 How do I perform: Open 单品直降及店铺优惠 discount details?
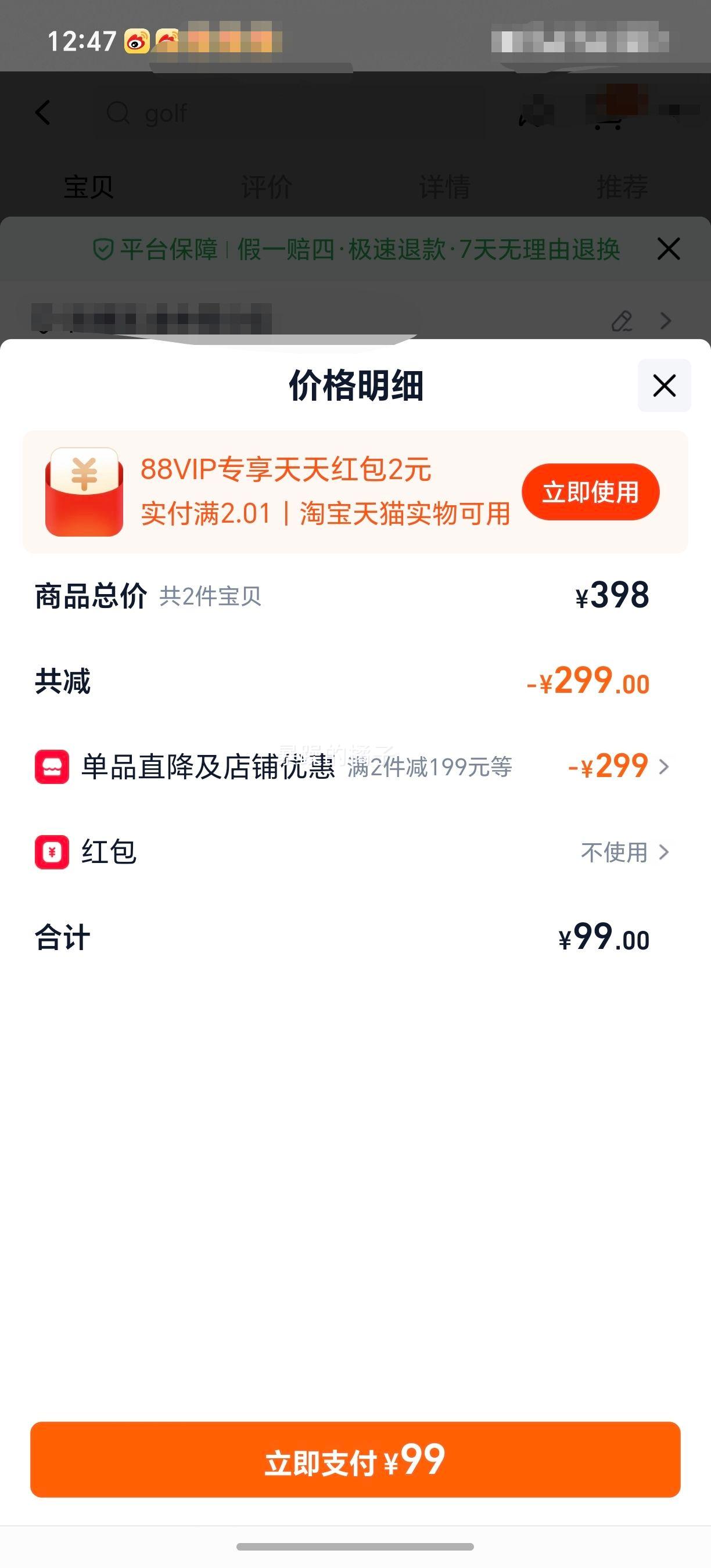pos(353,767)
